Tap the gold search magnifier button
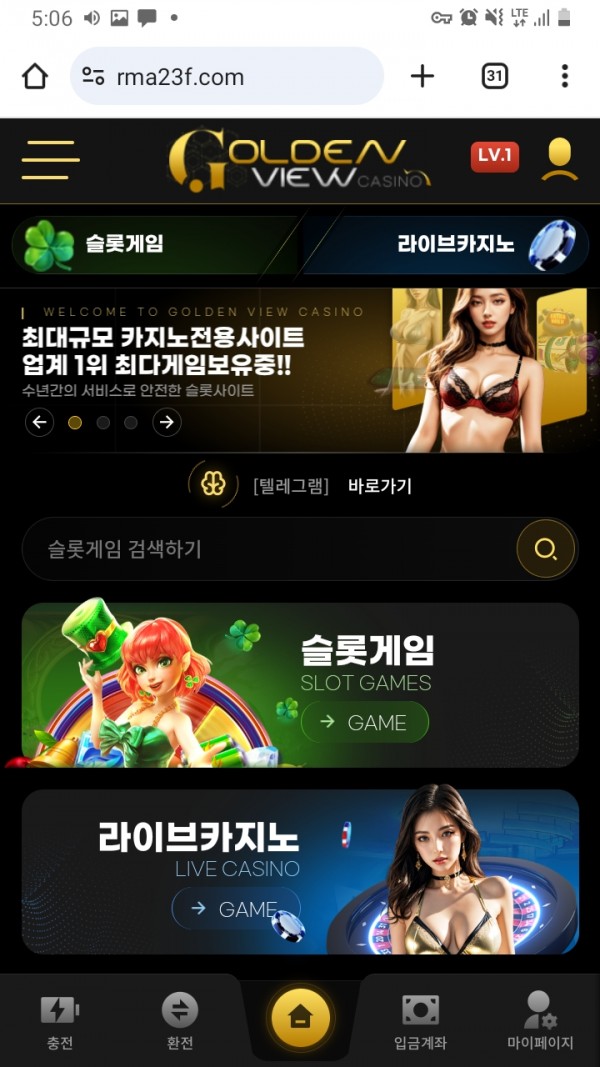Image resolution: width=600 pixels, height=1067 pixels. pos(545,549)
